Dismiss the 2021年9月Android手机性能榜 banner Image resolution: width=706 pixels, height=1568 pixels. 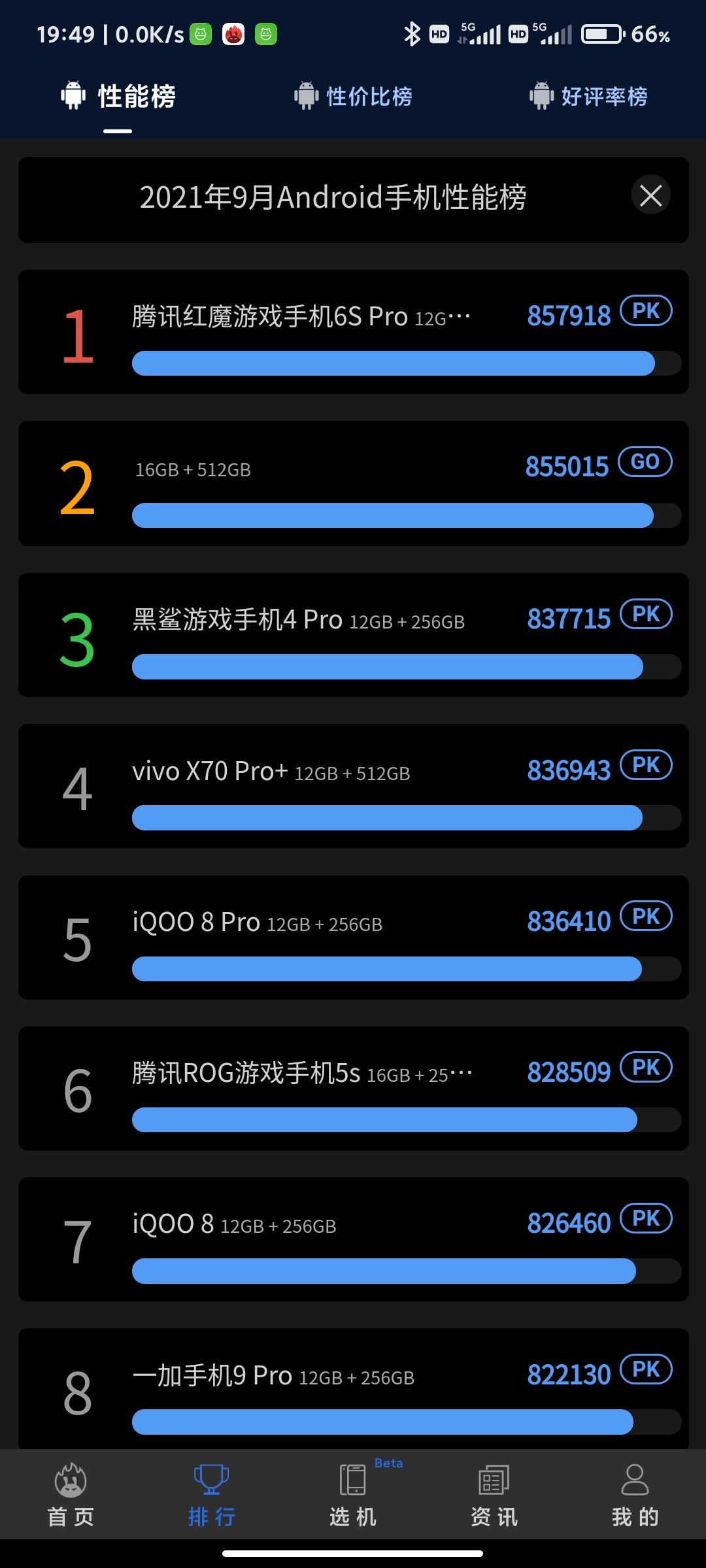[x=650, y=195]
